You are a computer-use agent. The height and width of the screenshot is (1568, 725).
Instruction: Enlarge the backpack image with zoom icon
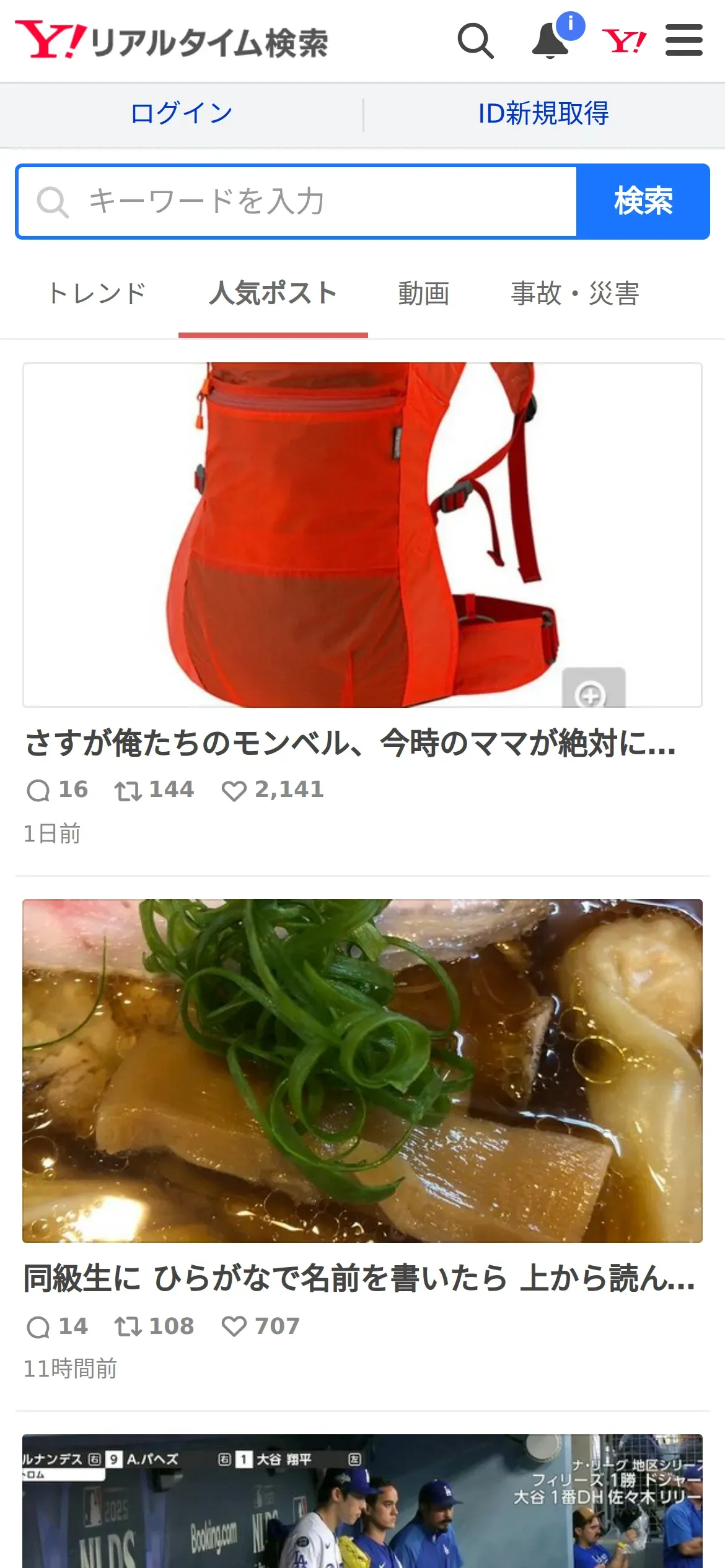pyautogui.click(x=592, y=690)
